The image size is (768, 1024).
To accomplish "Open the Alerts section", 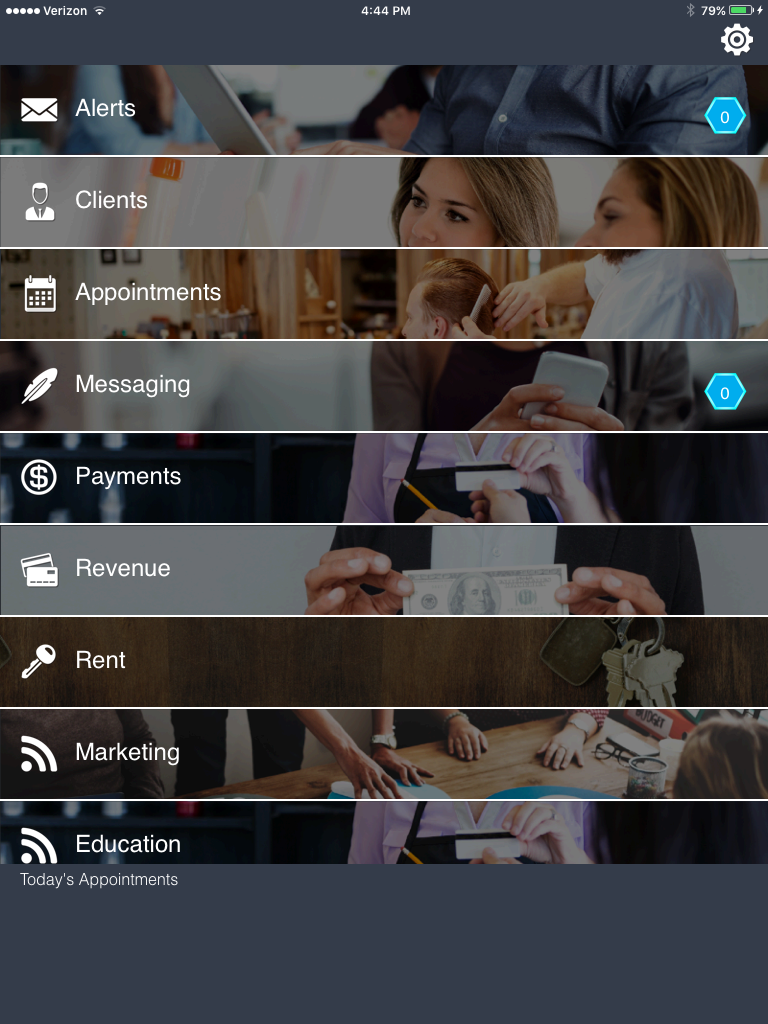I will (x=105, y=109).
